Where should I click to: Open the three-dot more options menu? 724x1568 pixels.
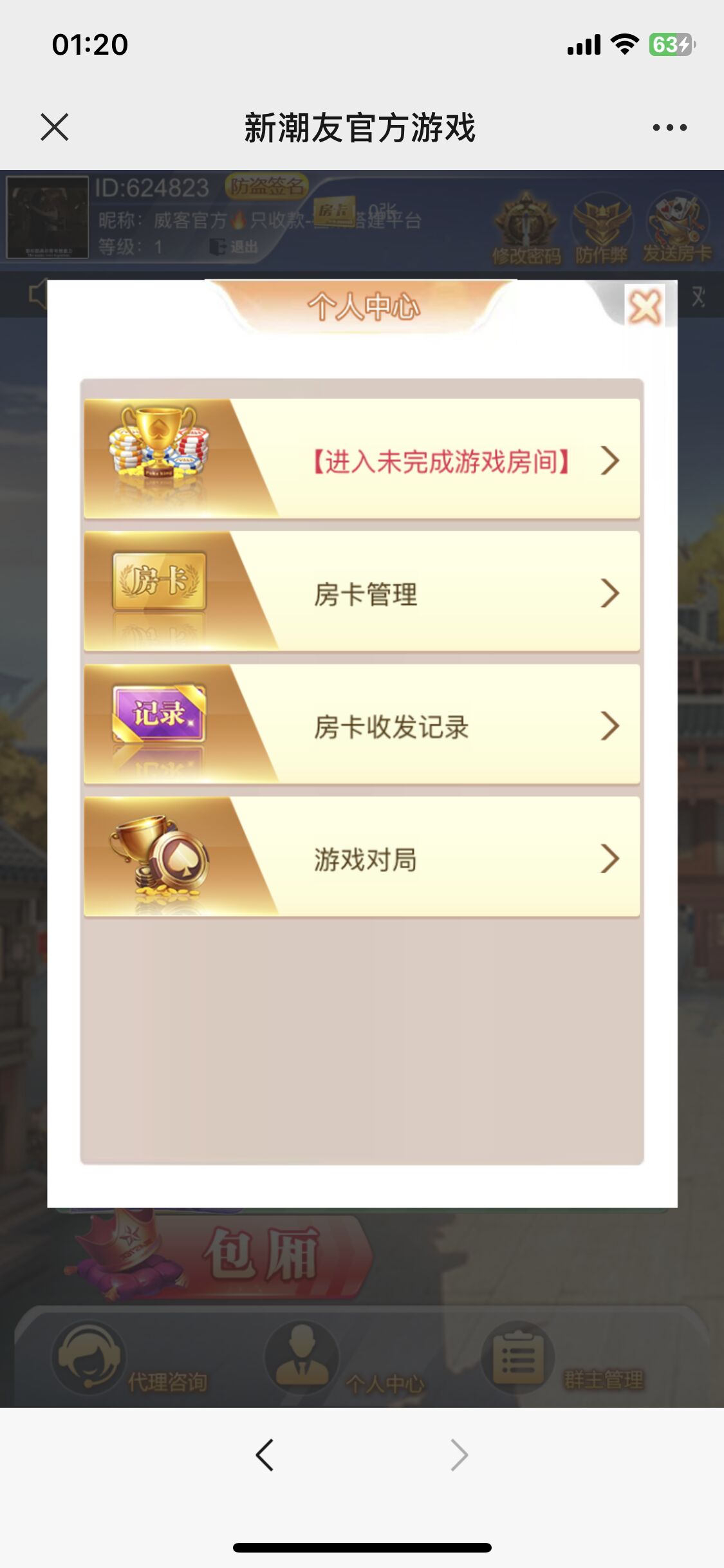tap(669, 127)
